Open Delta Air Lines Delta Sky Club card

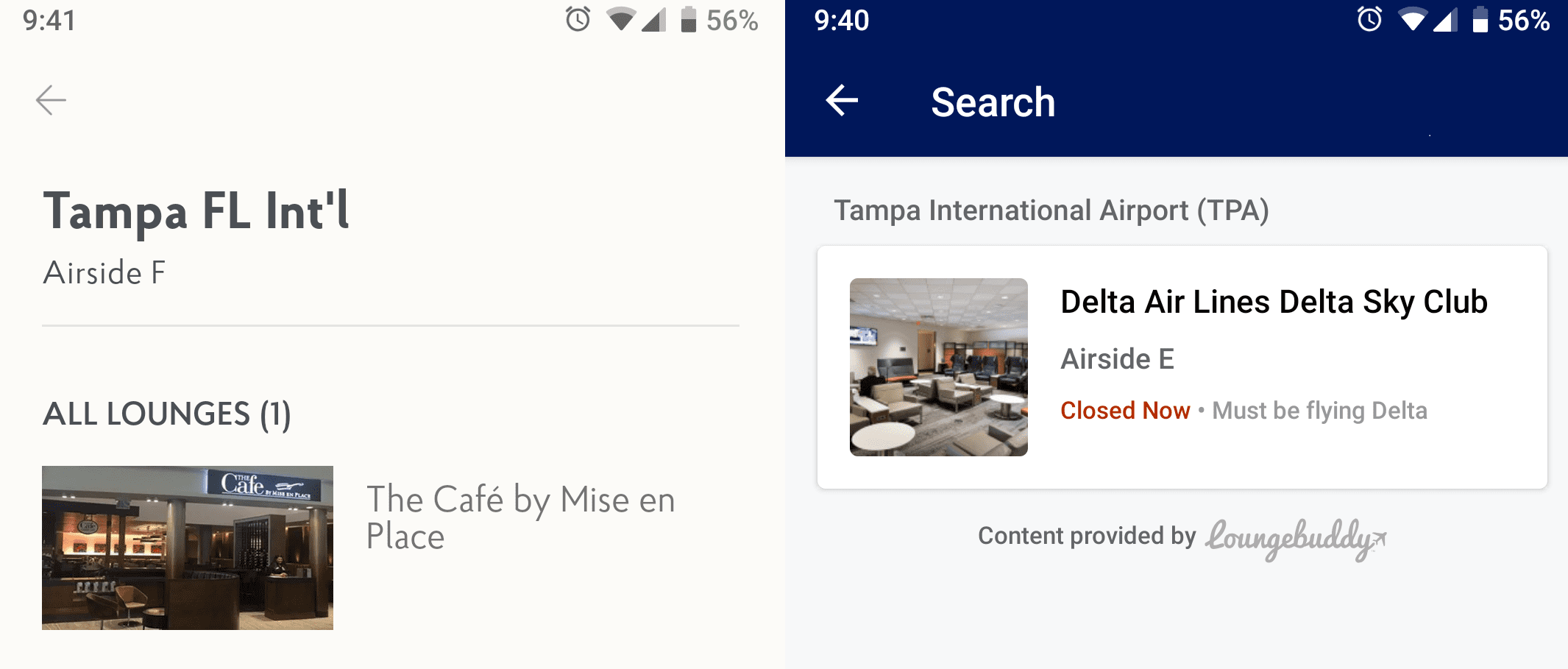point(1182,367)
